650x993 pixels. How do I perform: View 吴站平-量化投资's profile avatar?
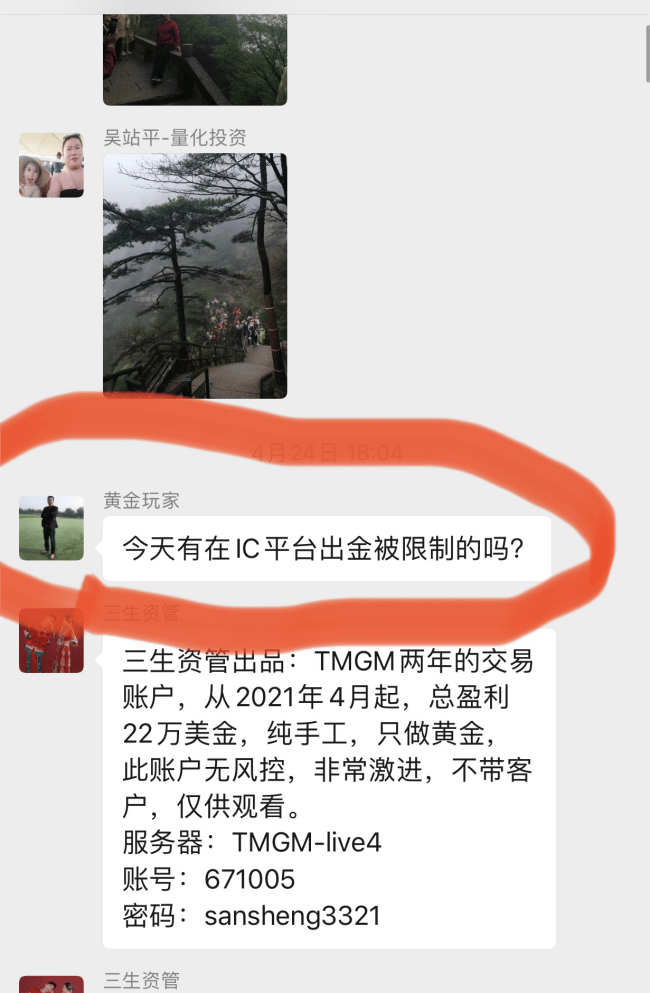pos(51,165)
